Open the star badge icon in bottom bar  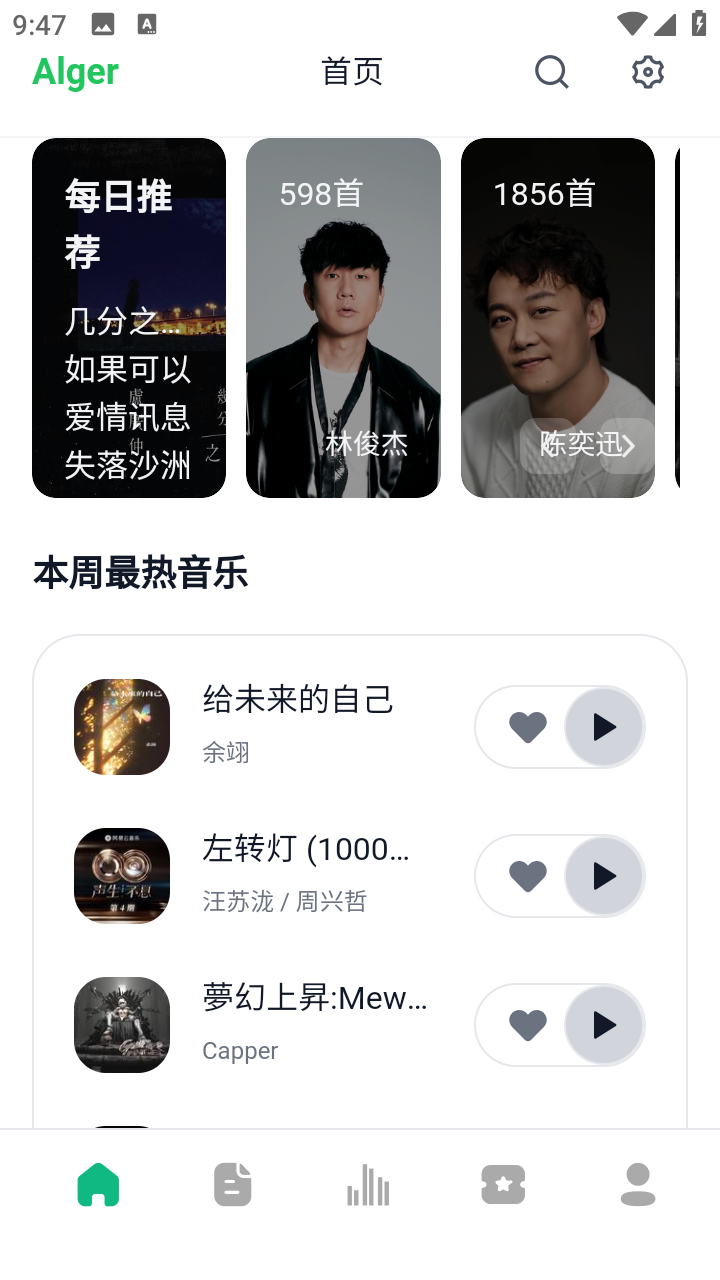[503, 1183]
